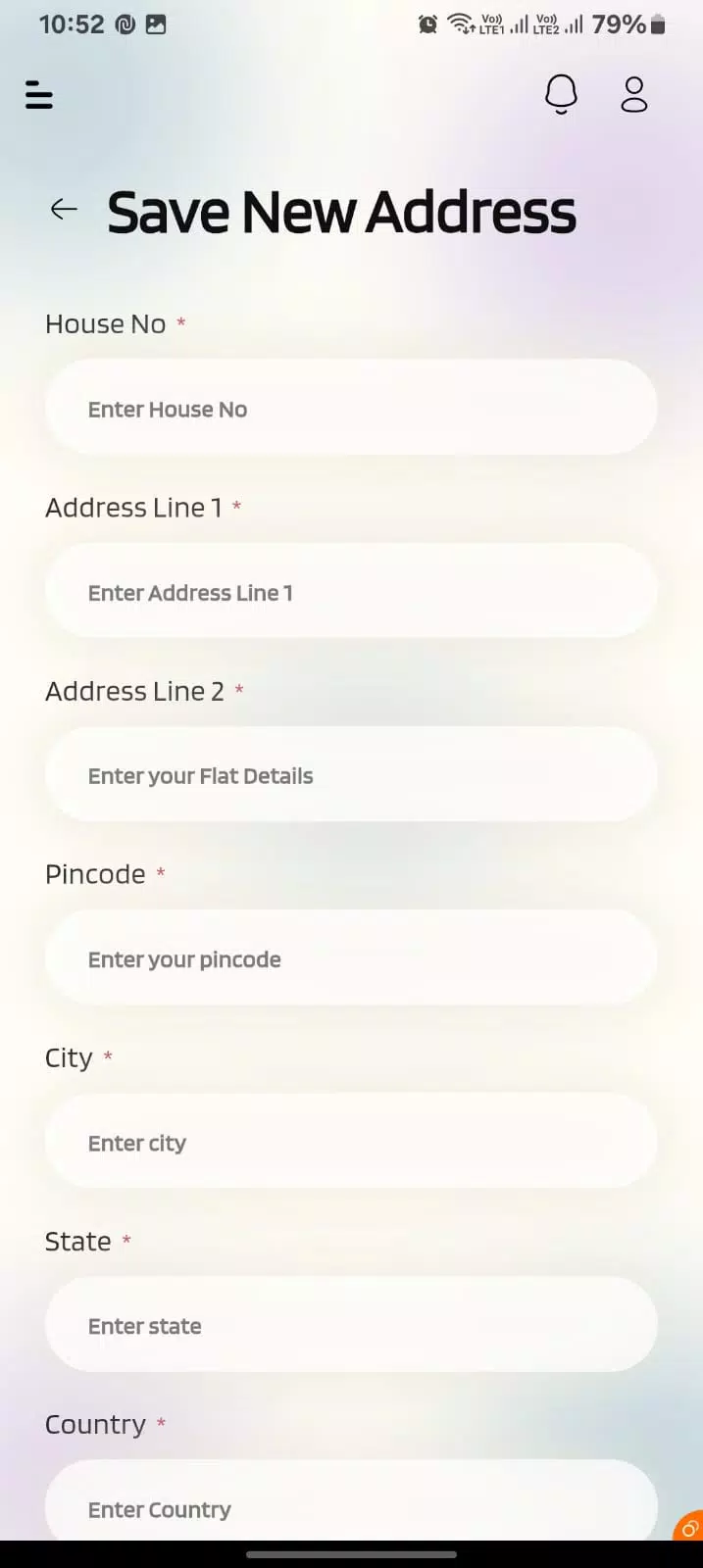Select the Enter Country field
This screenshot has height=1568, width=703.
[351, 1501]
